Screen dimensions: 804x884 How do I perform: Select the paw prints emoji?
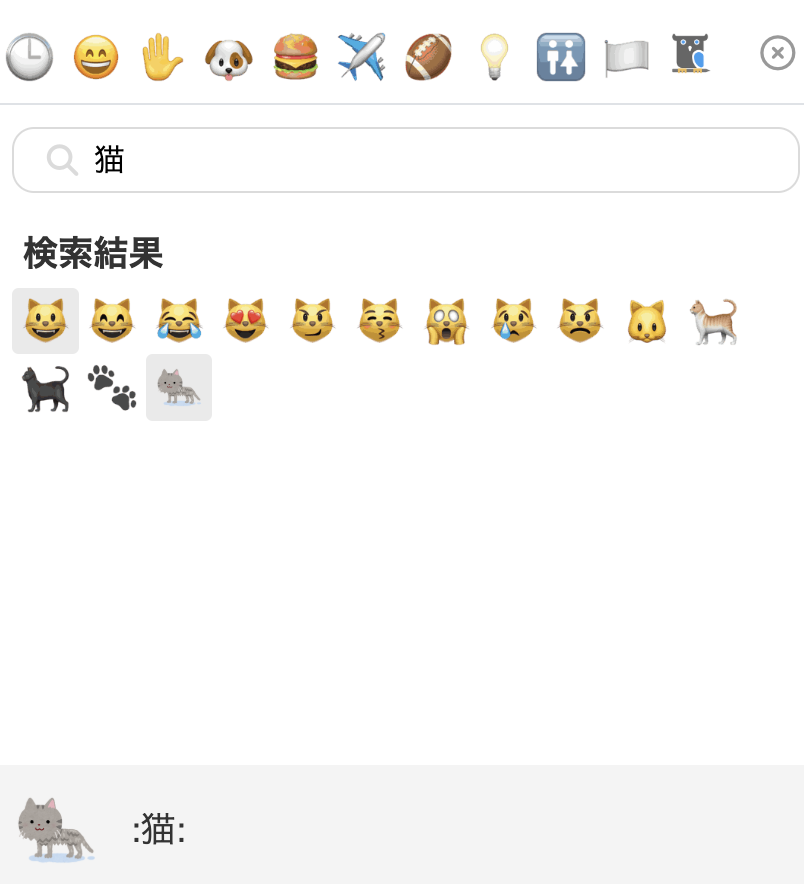[112, 387]
